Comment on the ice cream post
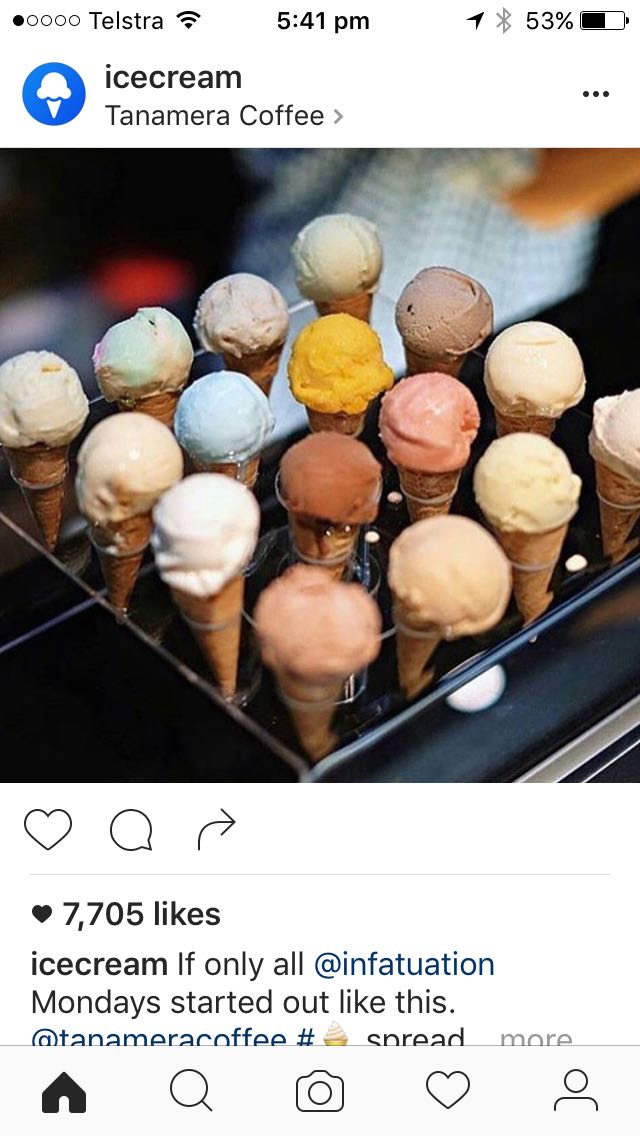The image size is (640, 1136). pos(131,829)
